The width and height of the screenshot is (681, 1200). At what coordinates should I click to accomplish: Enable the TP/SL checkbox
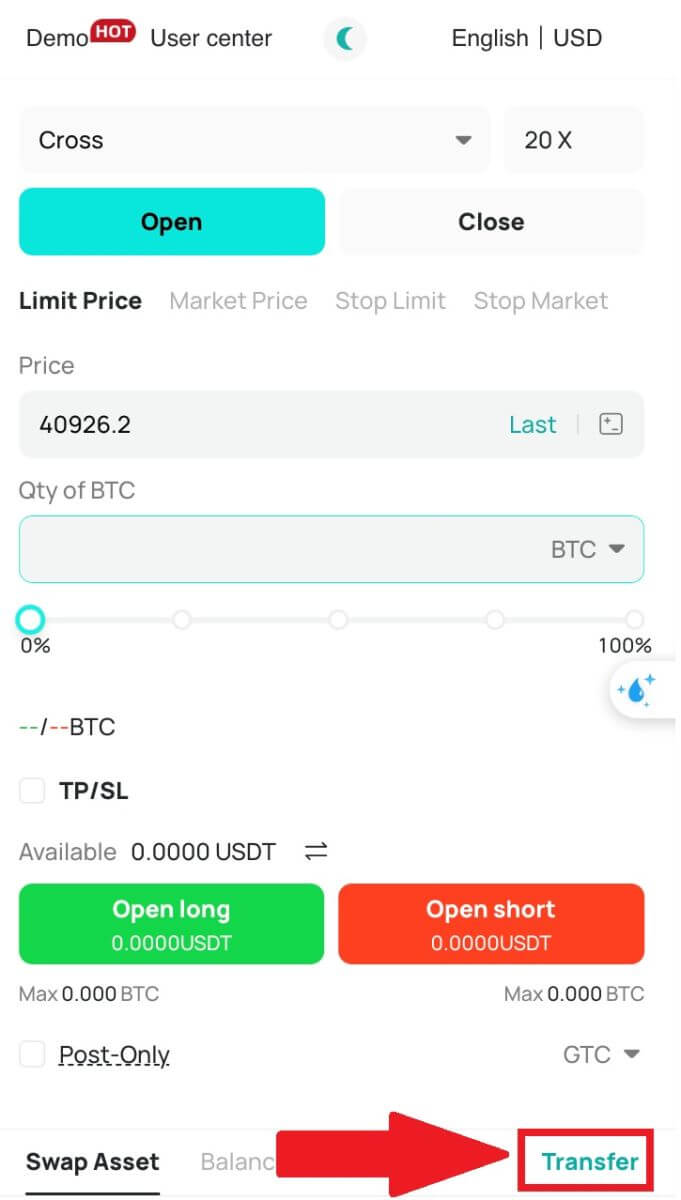[33, 792]
